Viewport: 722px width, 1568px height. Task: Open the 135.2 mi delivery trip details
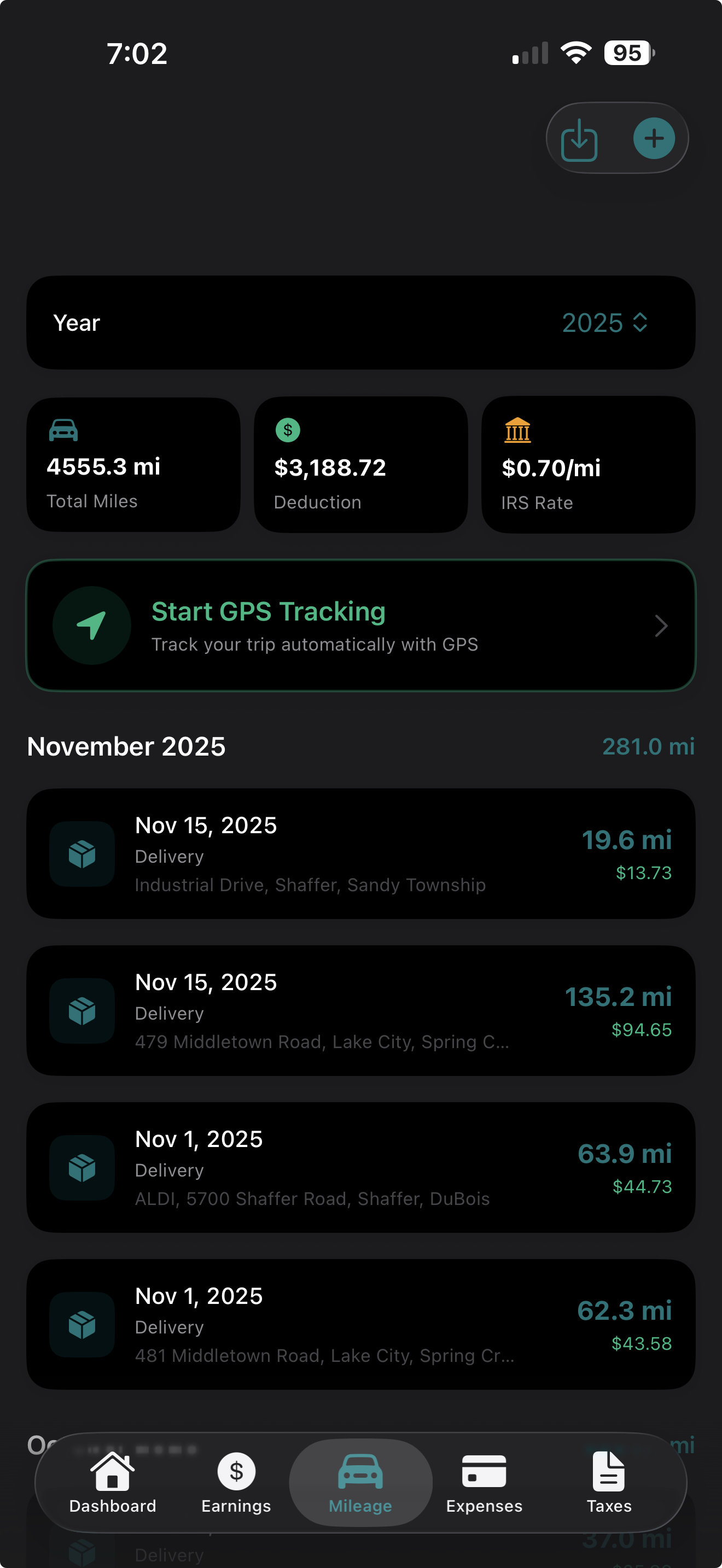[x=361, y=1010]
